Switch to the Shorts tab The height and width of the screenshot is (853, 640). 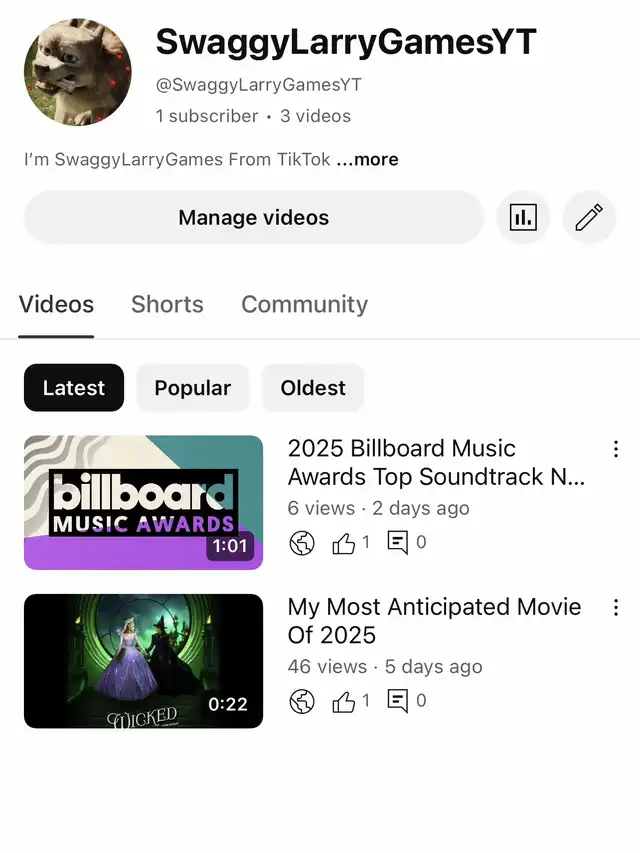click(x=167, y=304)
